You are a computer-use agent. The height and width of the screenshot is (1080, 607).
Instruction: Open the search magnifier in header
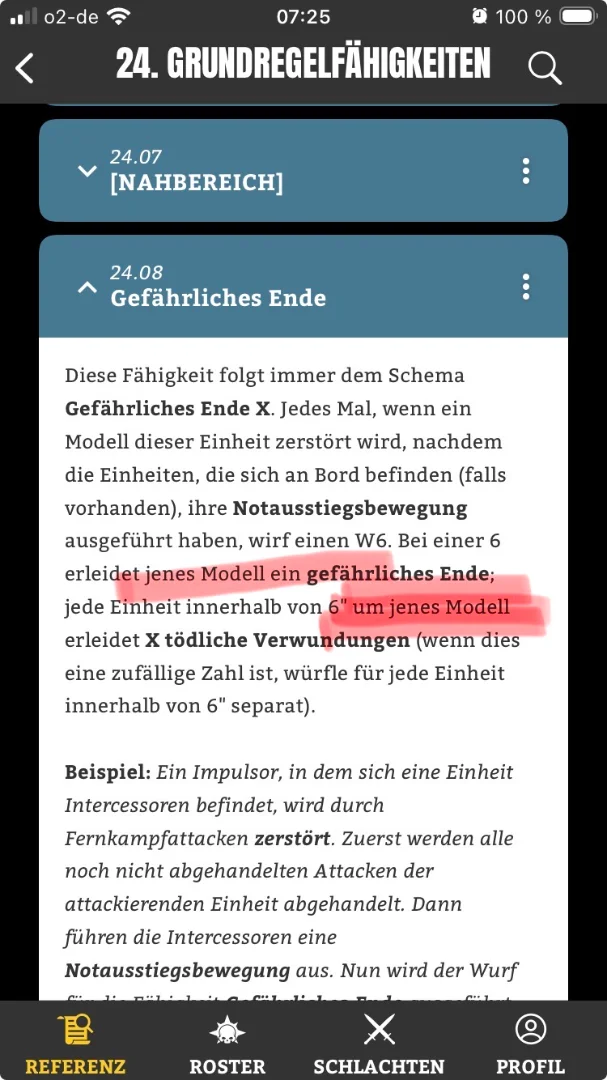(544, 67)
